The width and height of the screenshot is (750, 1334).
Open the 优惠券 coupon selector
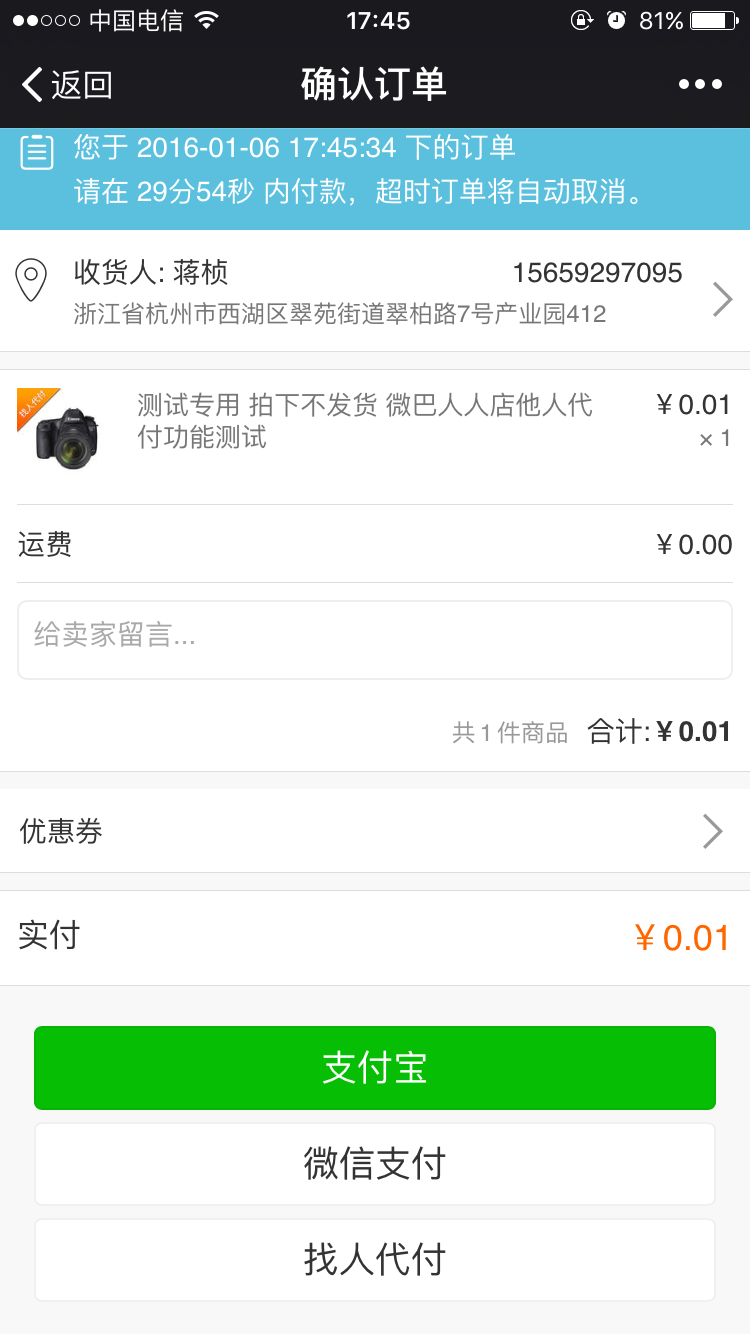(x=375, y=831)
